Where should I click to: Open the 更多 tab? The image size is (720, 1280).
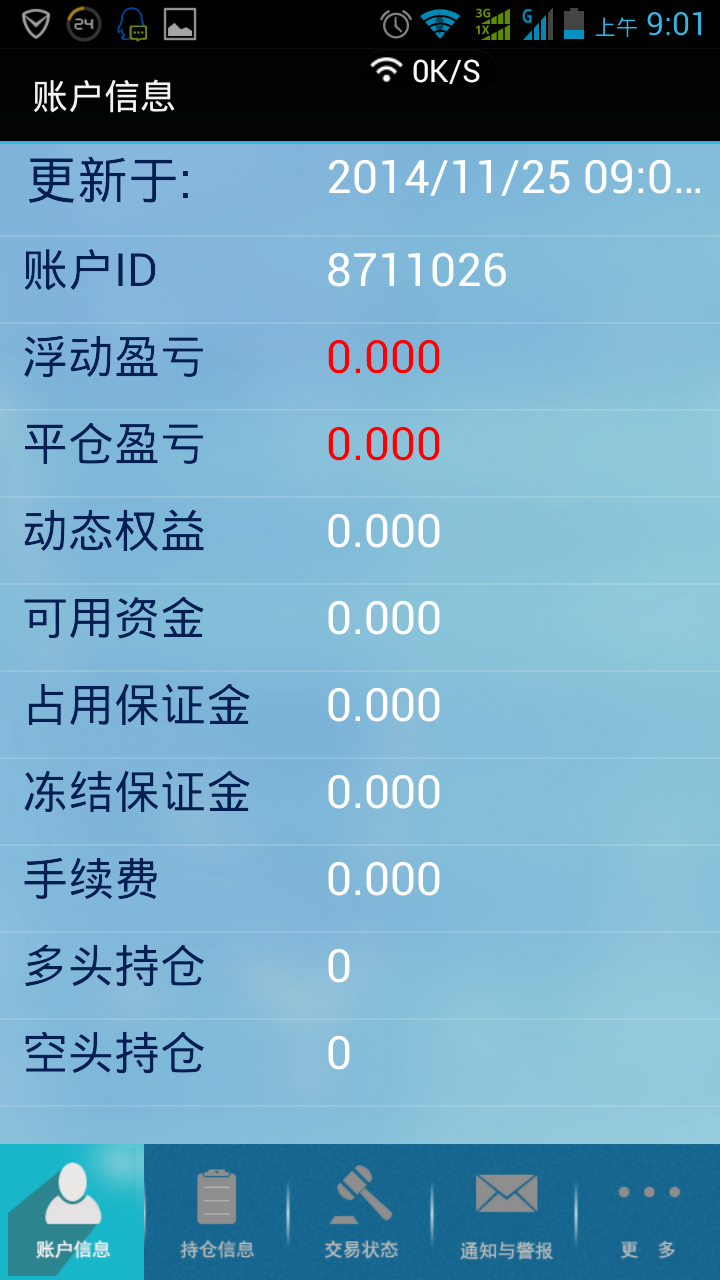coord(648,1212)
